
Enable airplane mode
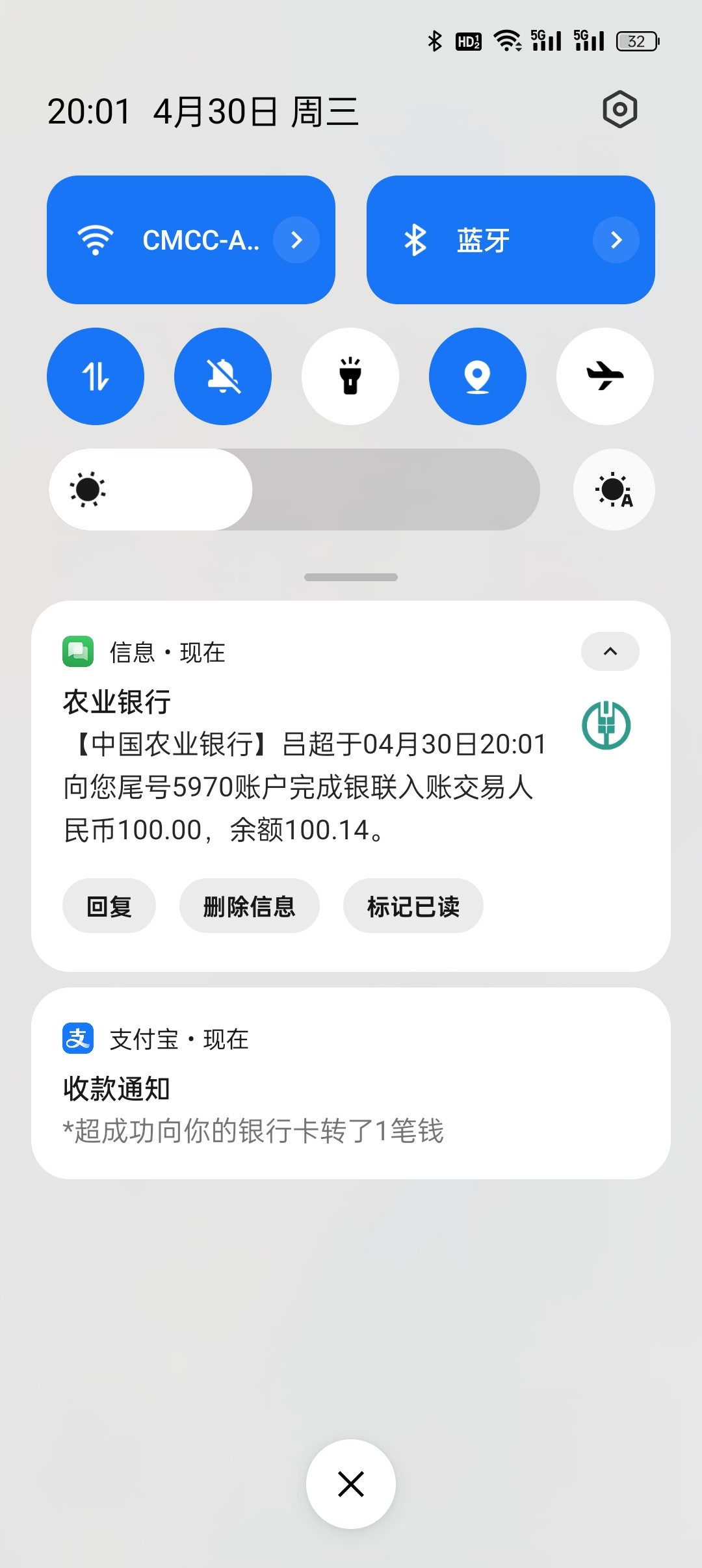(605, 376)
